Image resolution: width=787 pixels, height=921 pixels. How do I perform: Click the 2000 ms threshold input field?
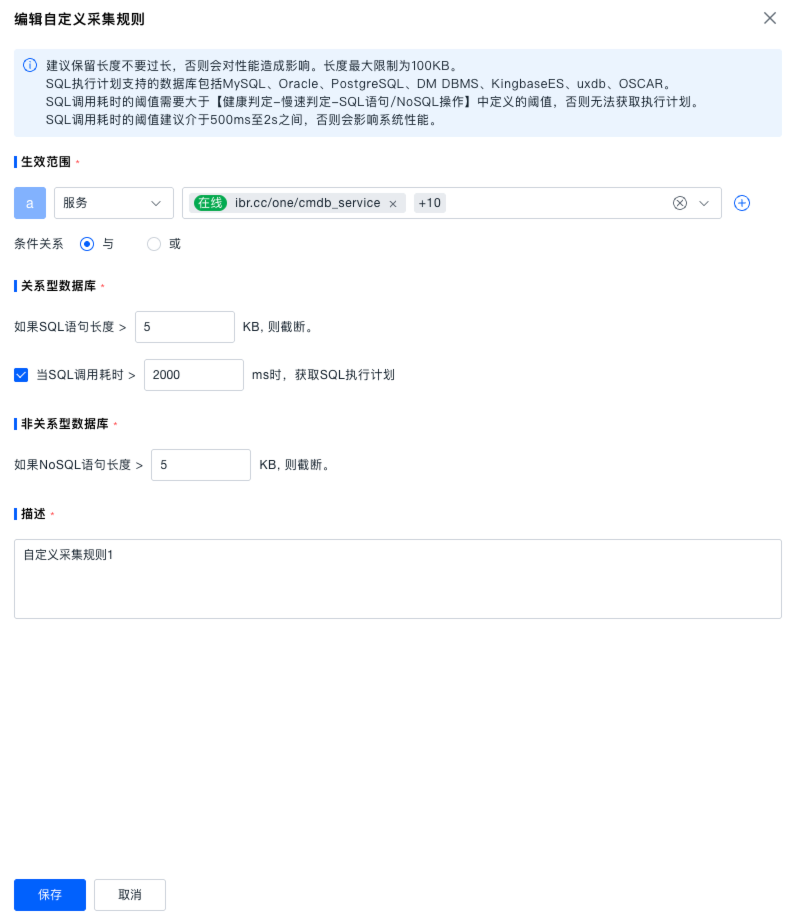[x=194, y=375]
